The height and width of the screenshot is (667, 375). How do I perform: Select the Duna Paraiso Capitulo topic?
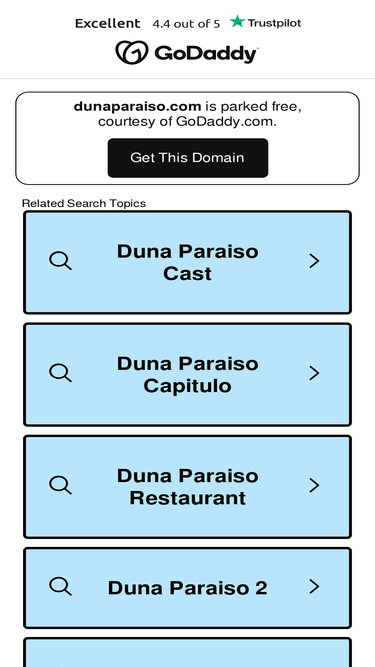(x=188, y=374)
